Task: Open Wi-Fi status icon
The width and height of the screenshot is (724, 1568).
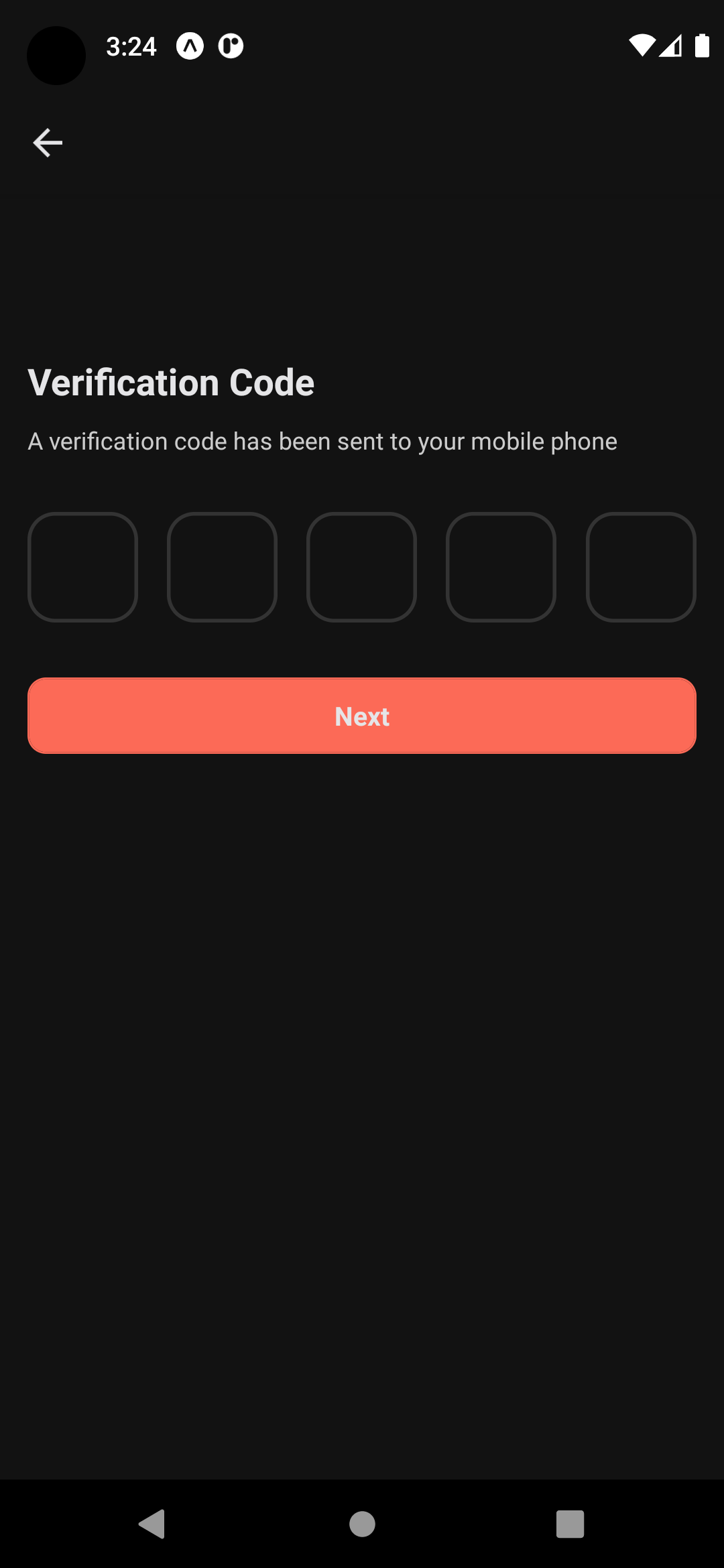Action: 642,46
